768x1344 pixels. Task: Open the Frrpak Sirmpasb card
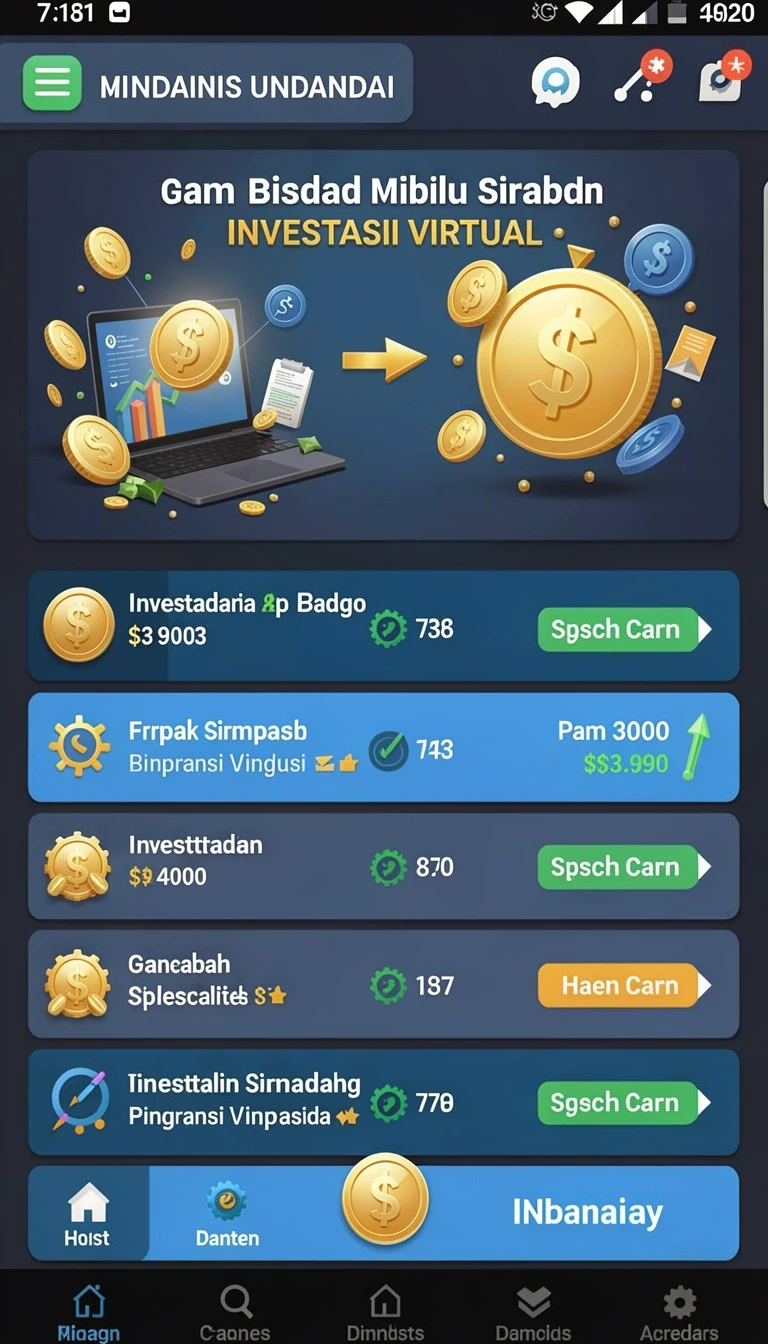pyautogui.click(x=384, y=747)
